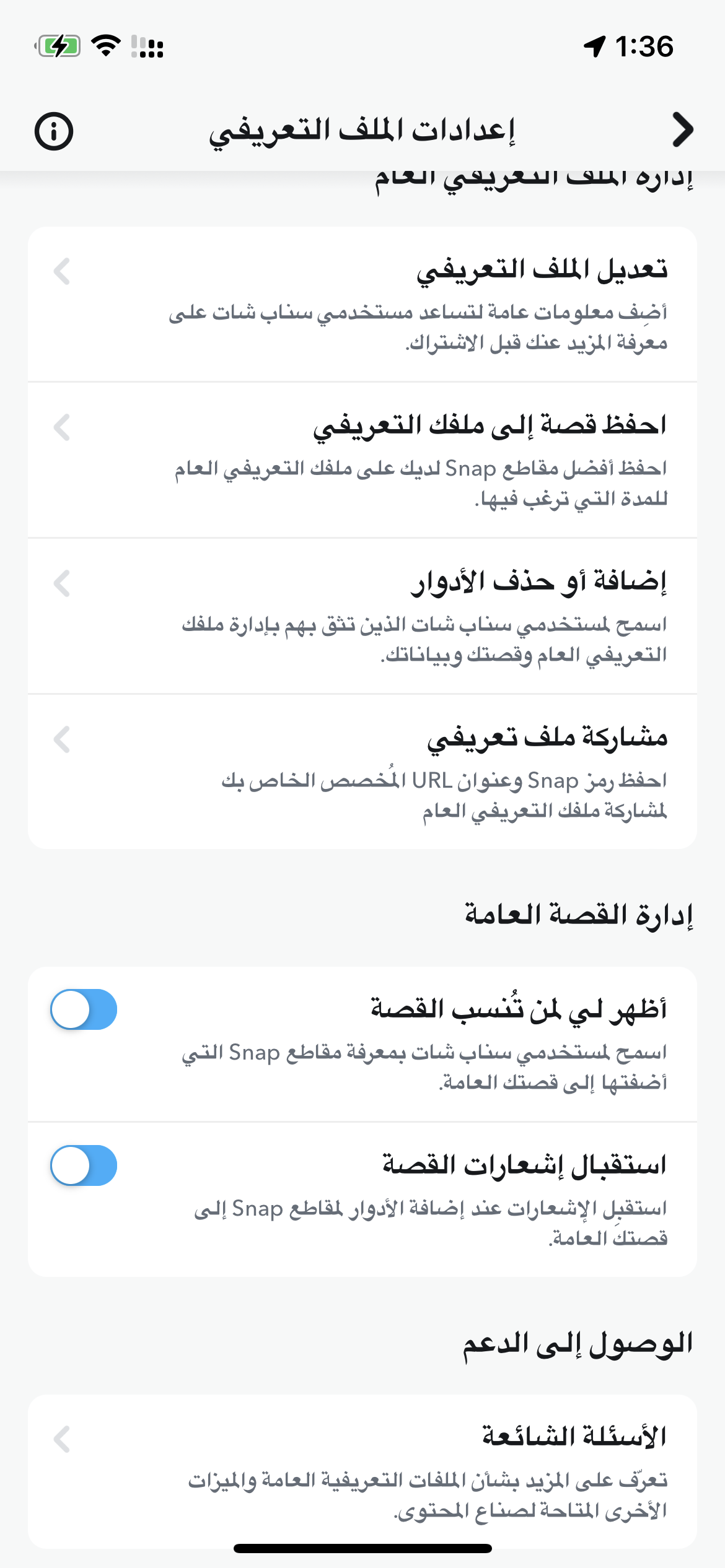Open احفظ قصة إلى ملفك التعريفي
This screenshot has width=725, height=1568.
362,460
